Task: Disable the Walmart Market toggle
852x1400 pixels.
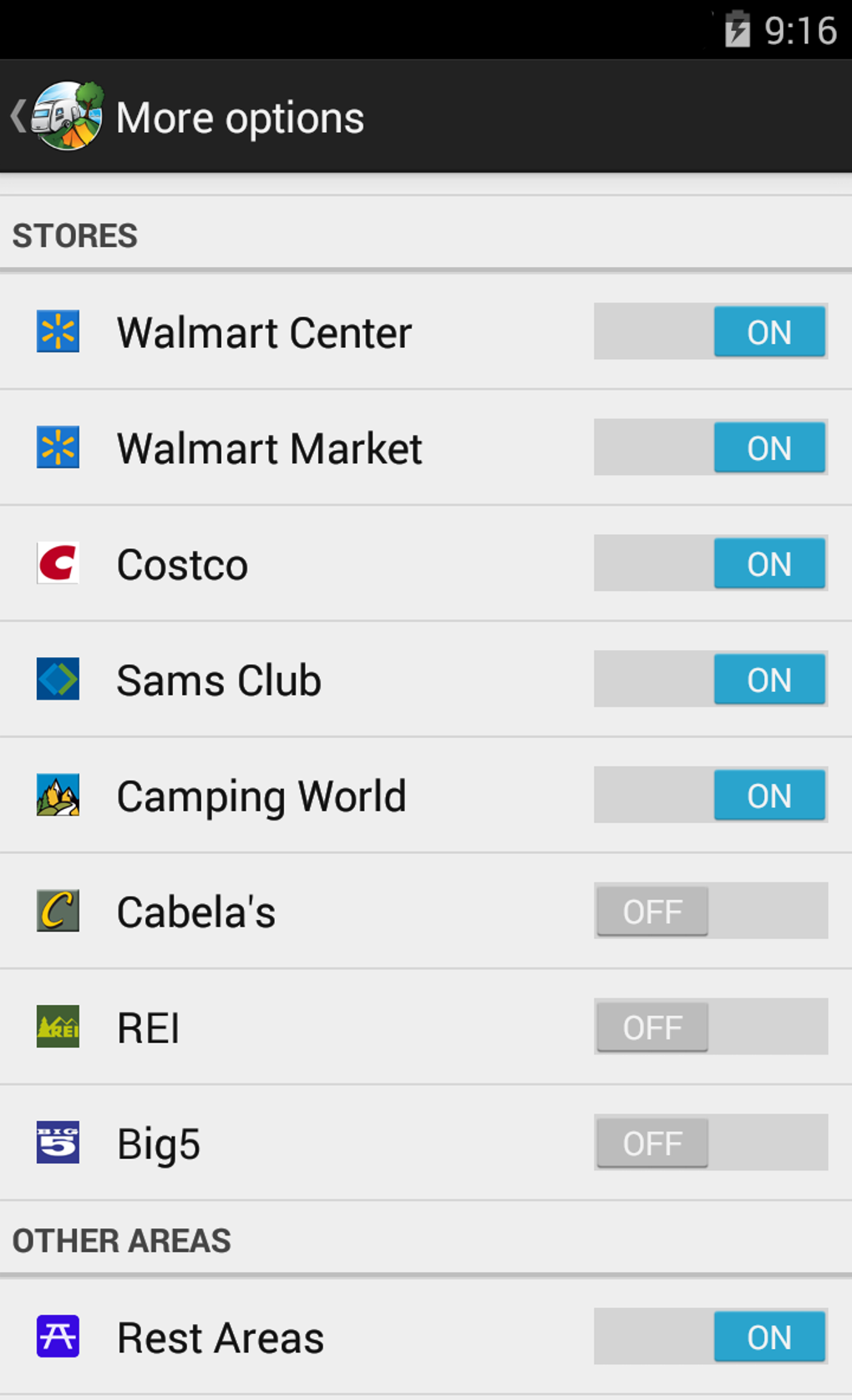Action: tap(710, 448)
